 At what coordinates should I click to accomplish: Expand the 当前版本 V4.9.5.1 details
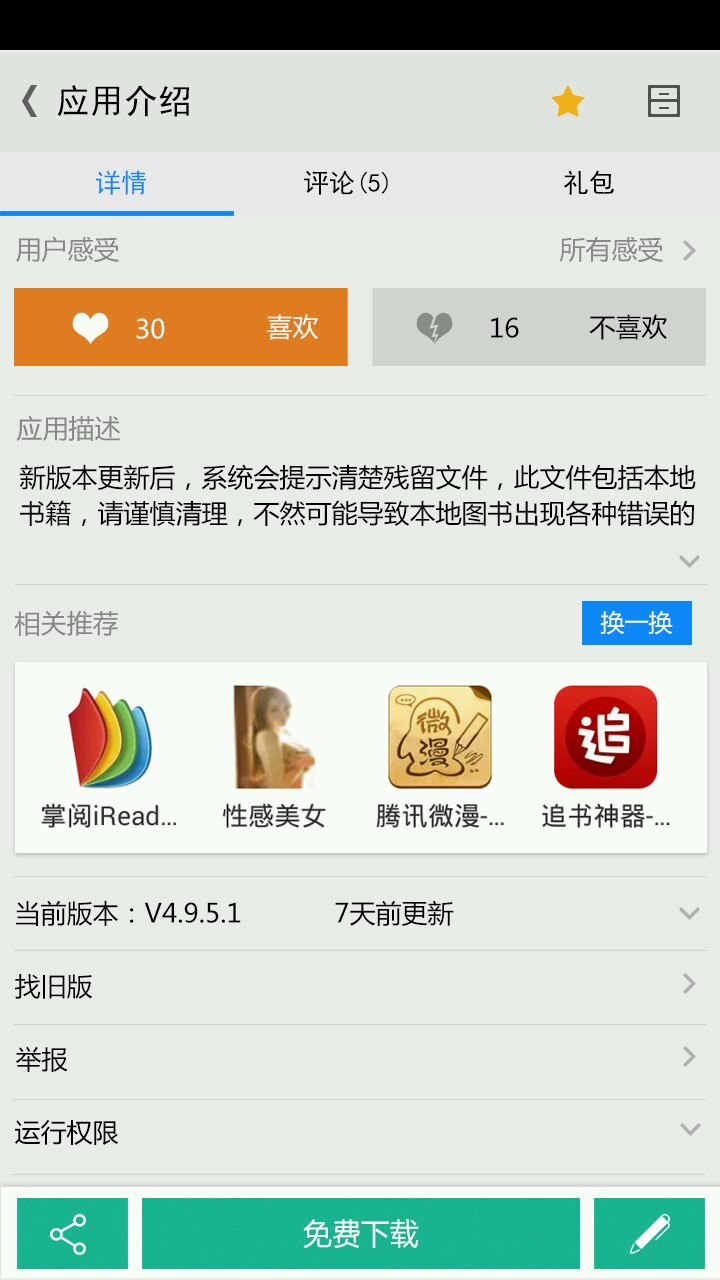(360, 913)
